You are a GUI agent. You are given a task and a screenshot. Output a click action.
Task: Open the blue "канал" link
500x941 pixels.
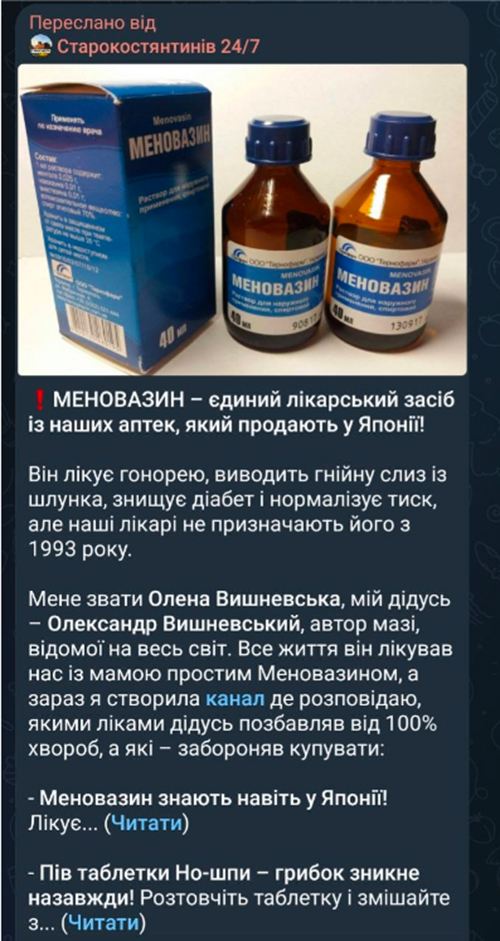(x=235, y=699)
